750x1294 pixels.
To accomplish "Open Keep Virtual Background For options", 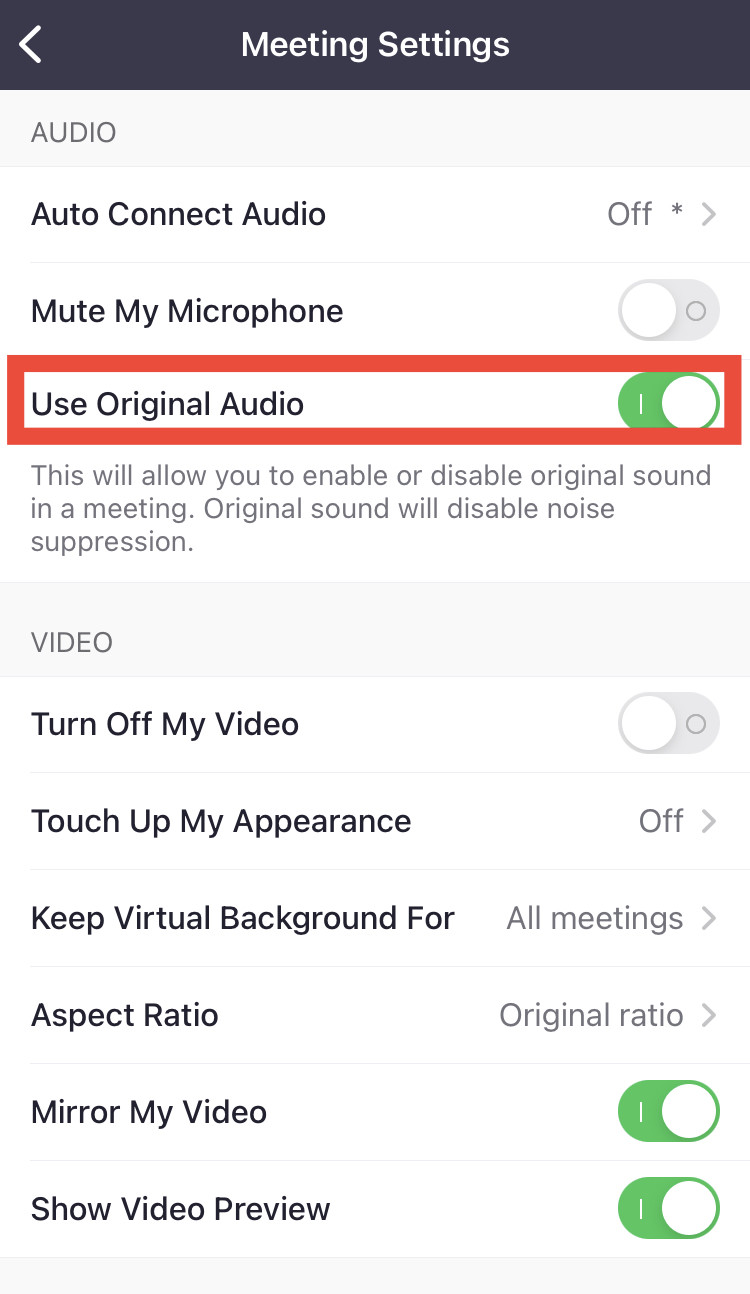I will coord(375,918).
